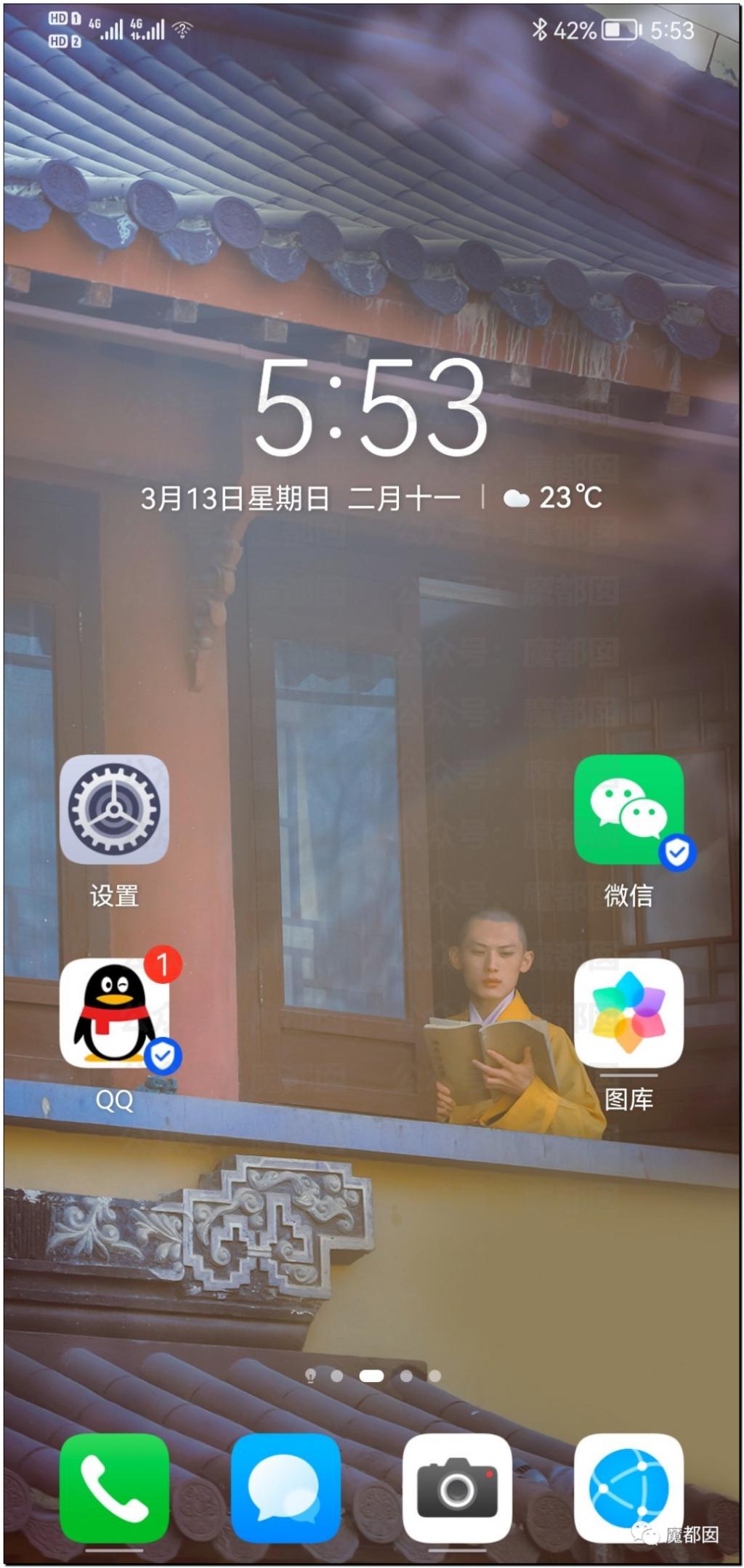Tap the large 5:53 clock widget

pyautogui.click(x=371, y=408)
